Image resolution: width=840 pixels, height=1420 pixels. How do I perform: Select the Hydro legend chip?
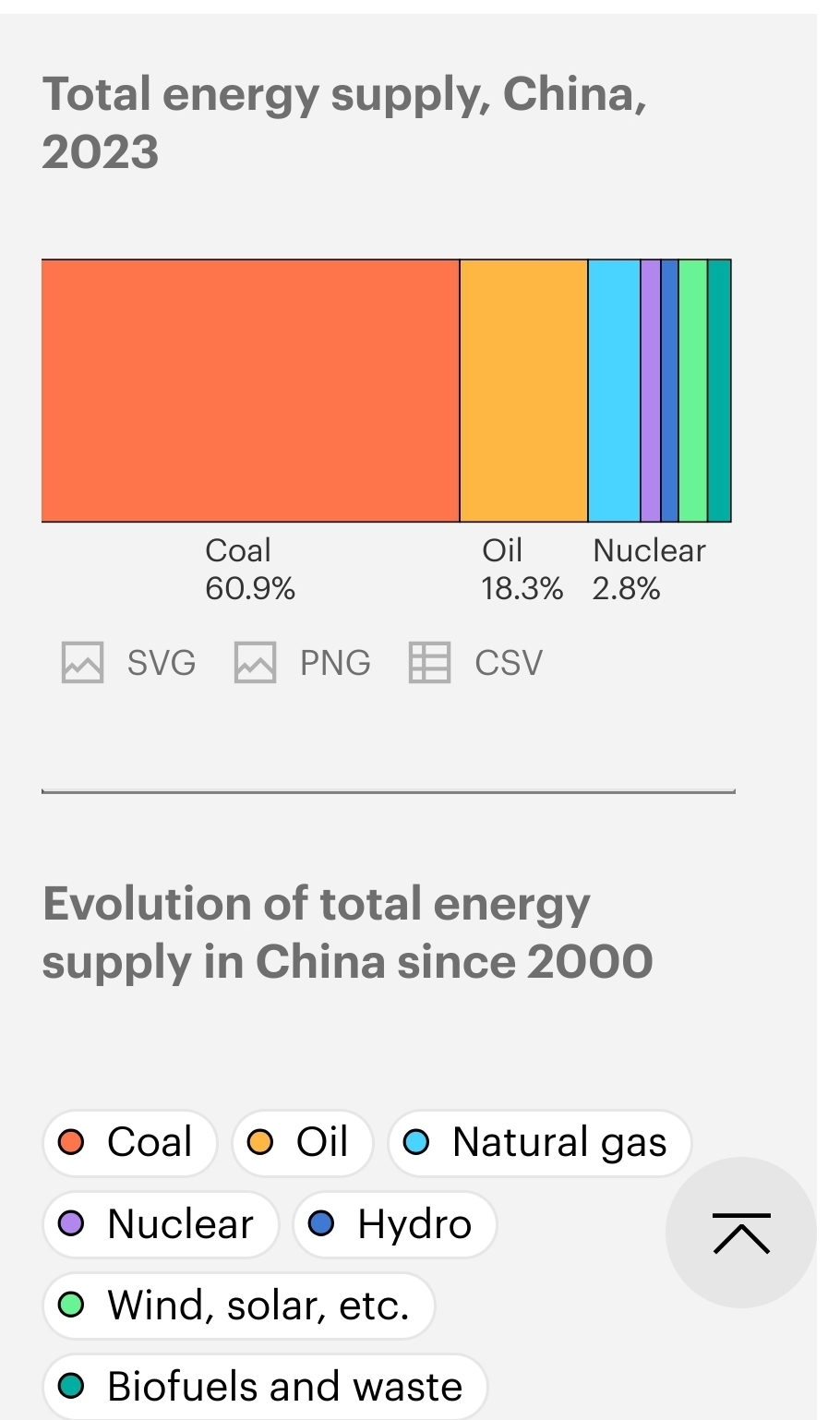pos(394,1224)
